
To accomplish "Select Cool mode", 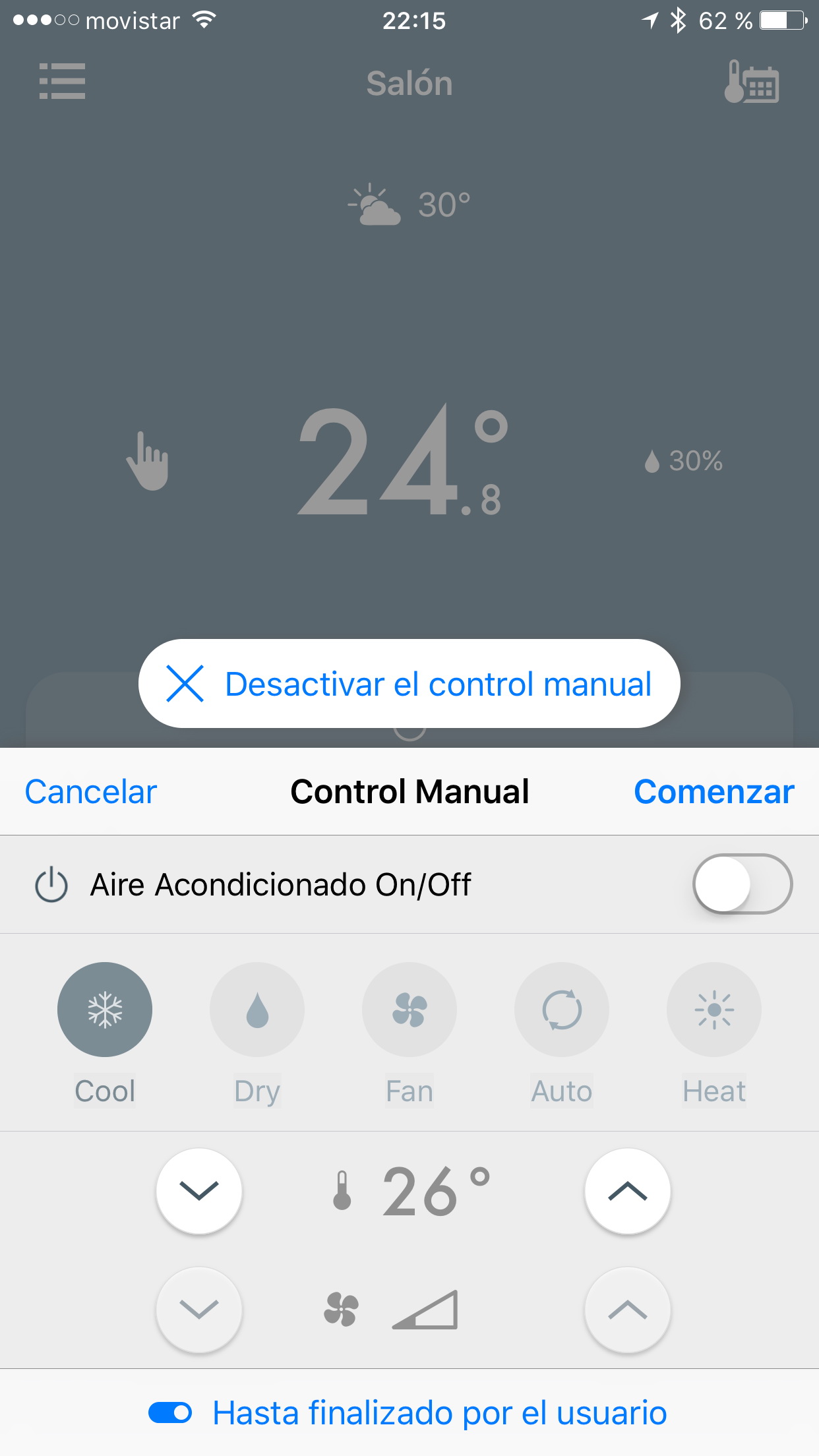I will coord(105,1010).
